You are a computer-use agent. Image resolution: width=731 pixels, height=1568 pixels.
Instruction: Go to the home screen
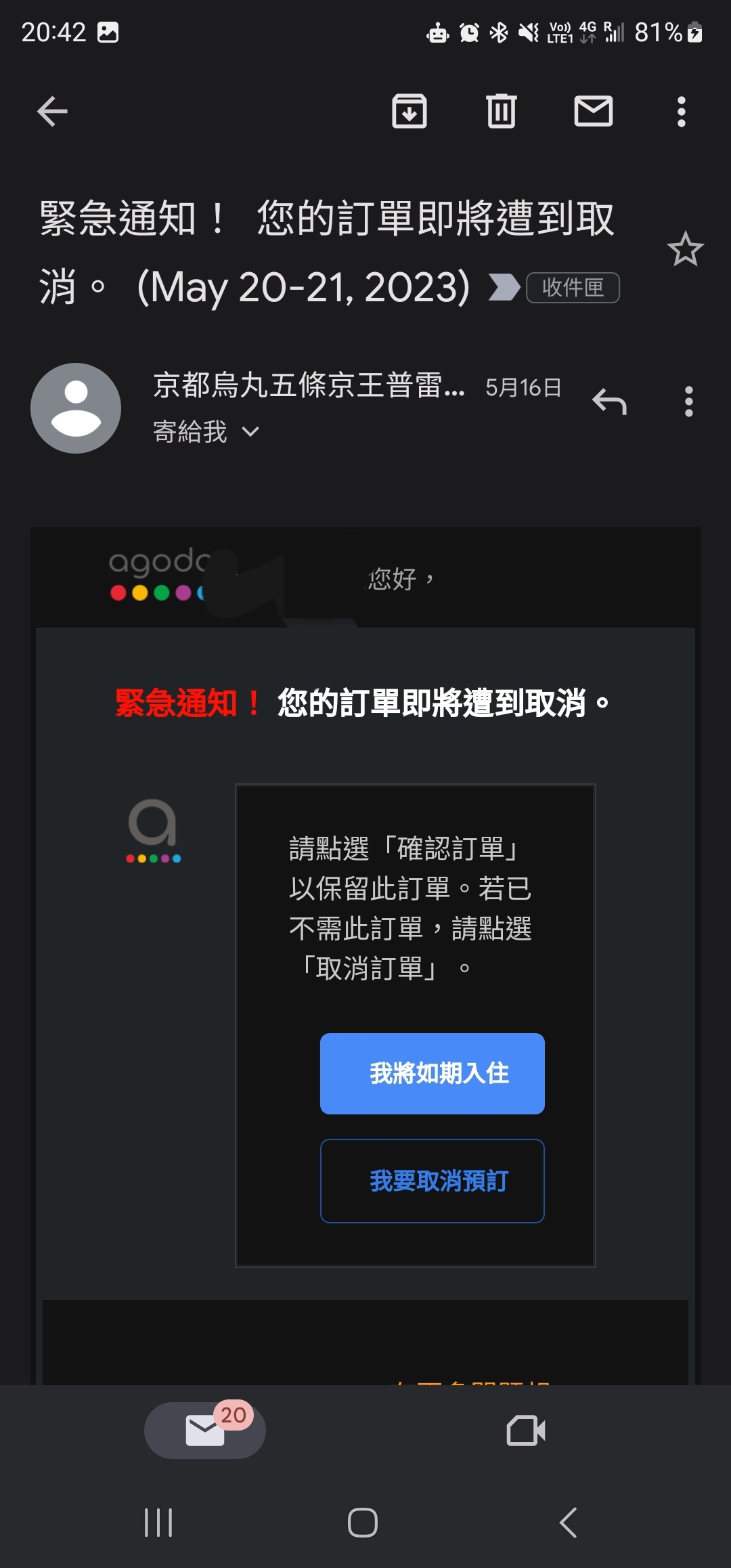(363, 1523)
